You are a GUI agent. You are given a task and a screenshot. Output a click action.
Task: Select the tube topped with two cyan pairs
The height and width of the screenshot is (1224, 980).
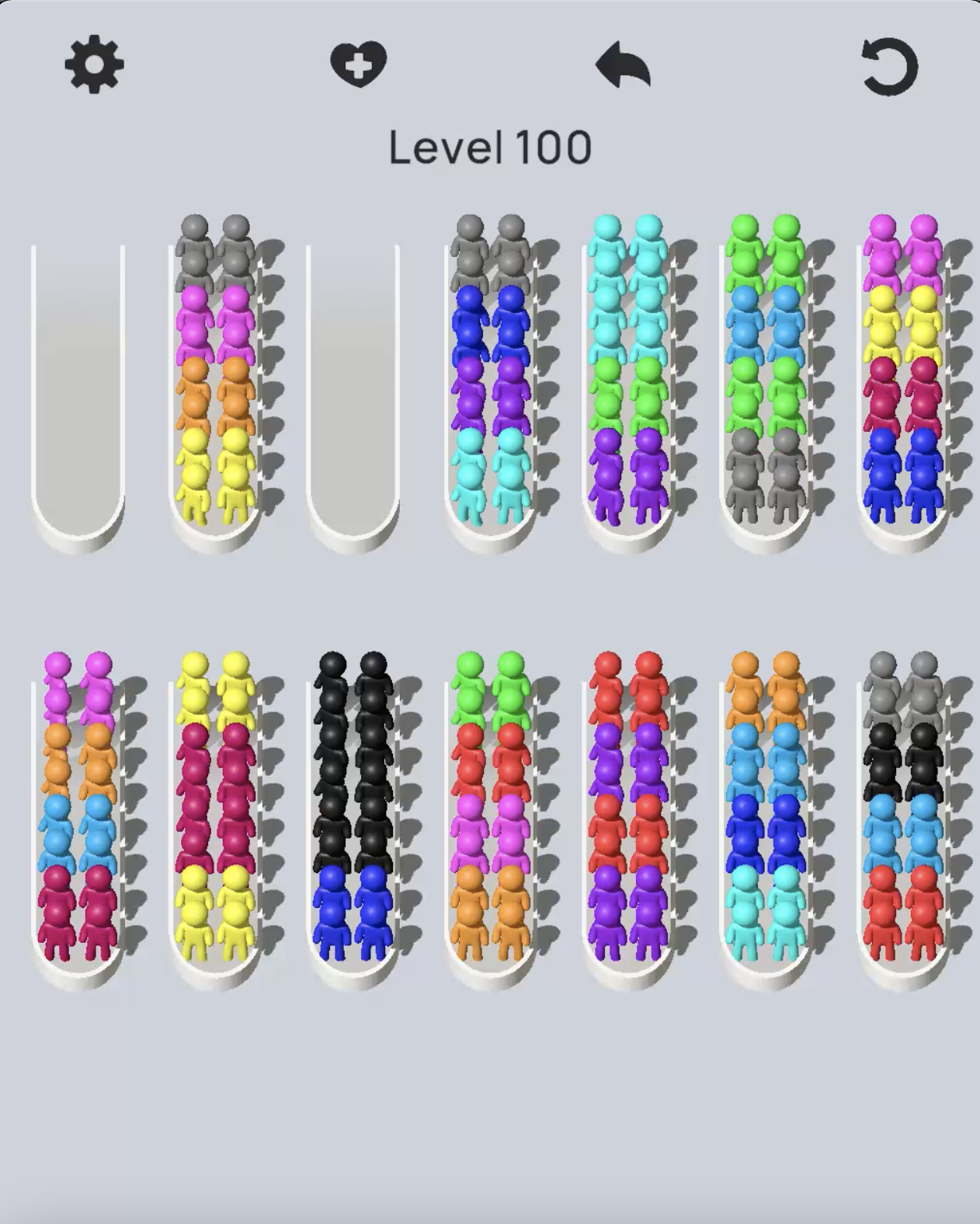coord(628,381)
